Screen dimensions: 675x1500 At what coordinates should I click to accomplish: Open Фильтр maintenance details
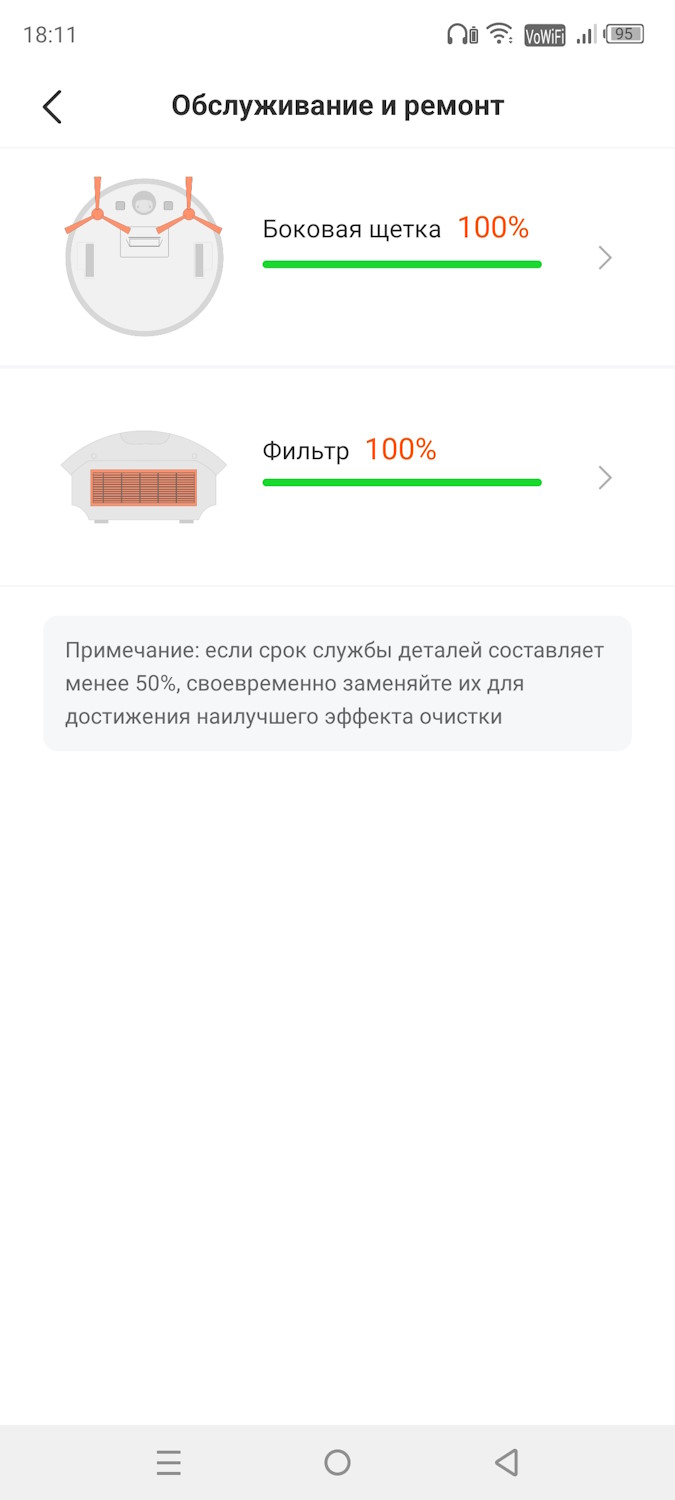[604, 478]
